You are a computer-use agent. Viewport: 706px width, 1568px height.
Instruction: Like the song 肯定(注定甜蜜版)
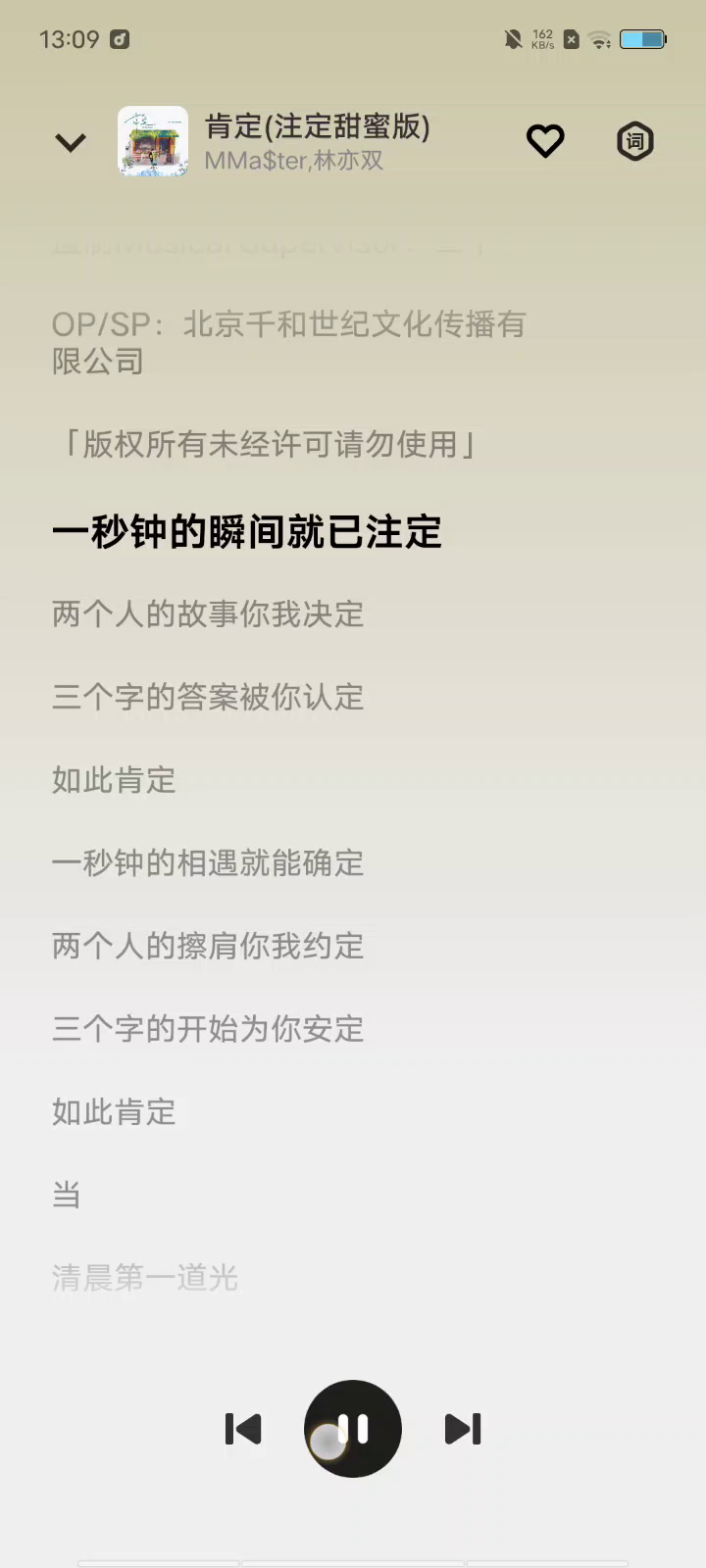(x=545, y=141)
